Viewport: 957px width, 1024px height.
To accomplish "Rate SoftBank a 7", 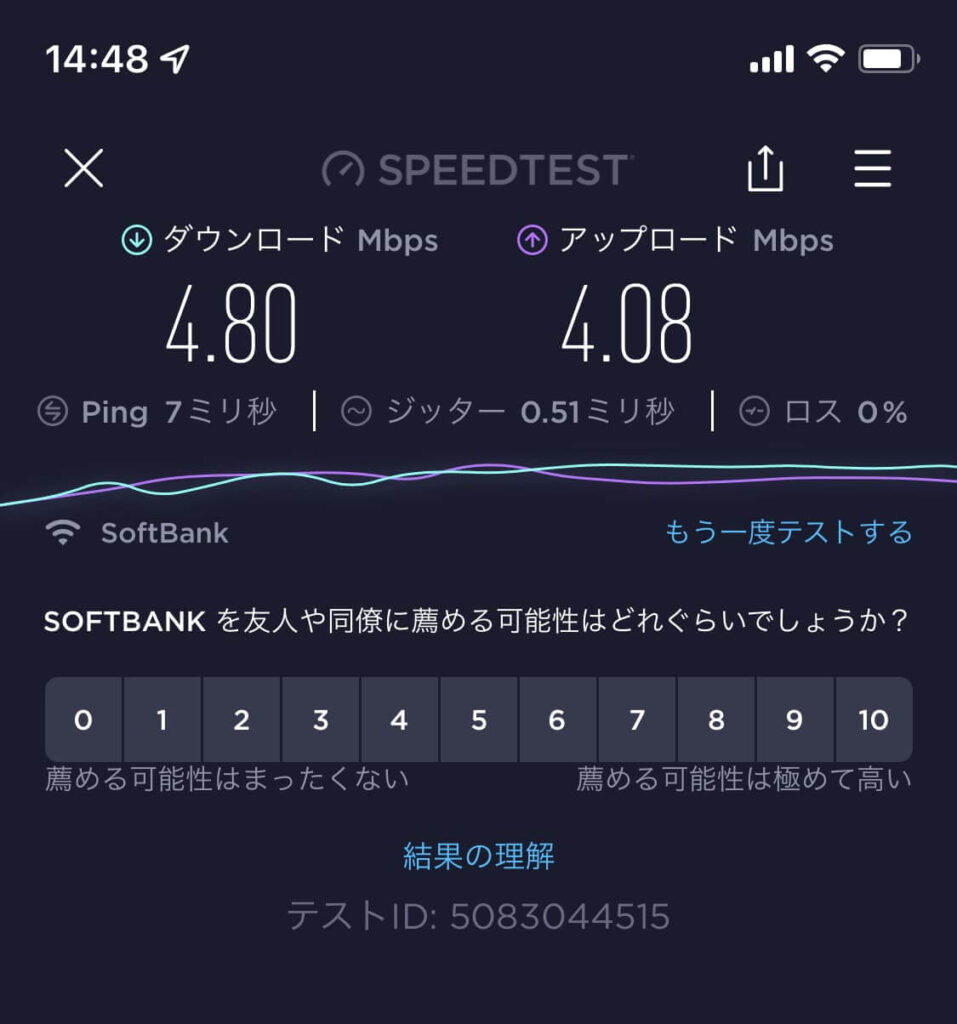I will (636, 720).
